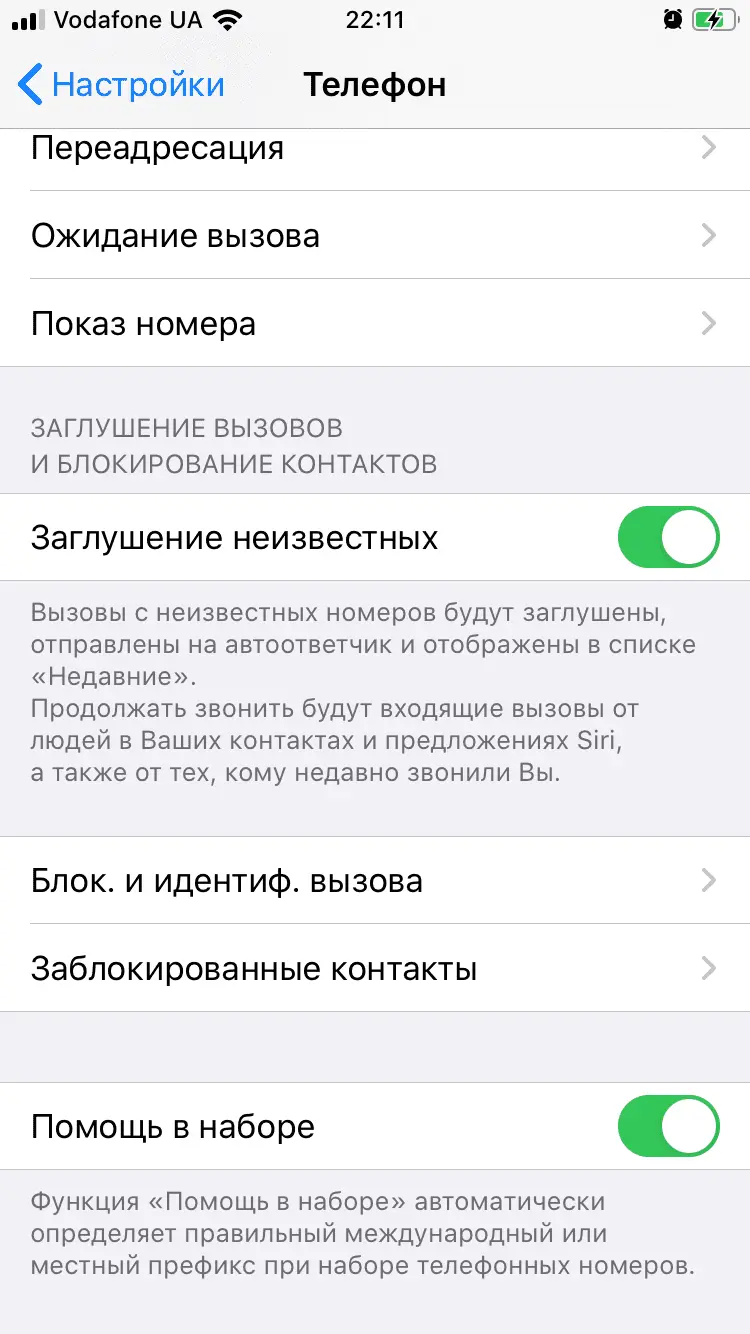Tap the green switch of «Заглушение неизвестных»
Viewport: 750px width, 1334px height.
668,537
